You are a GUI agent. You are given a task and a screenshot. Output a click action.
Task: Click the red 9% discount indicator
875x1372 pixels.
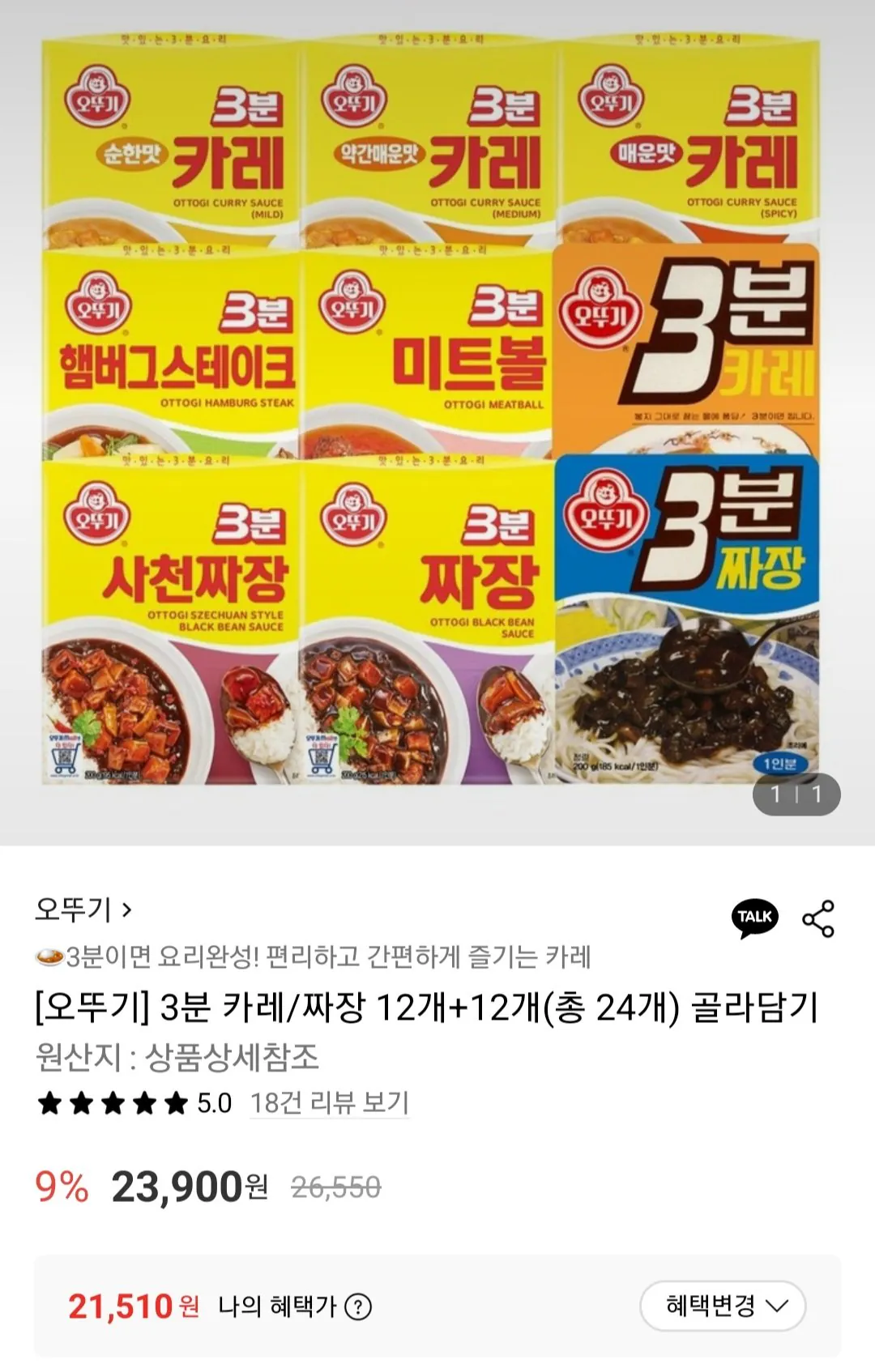(62, 1187)
